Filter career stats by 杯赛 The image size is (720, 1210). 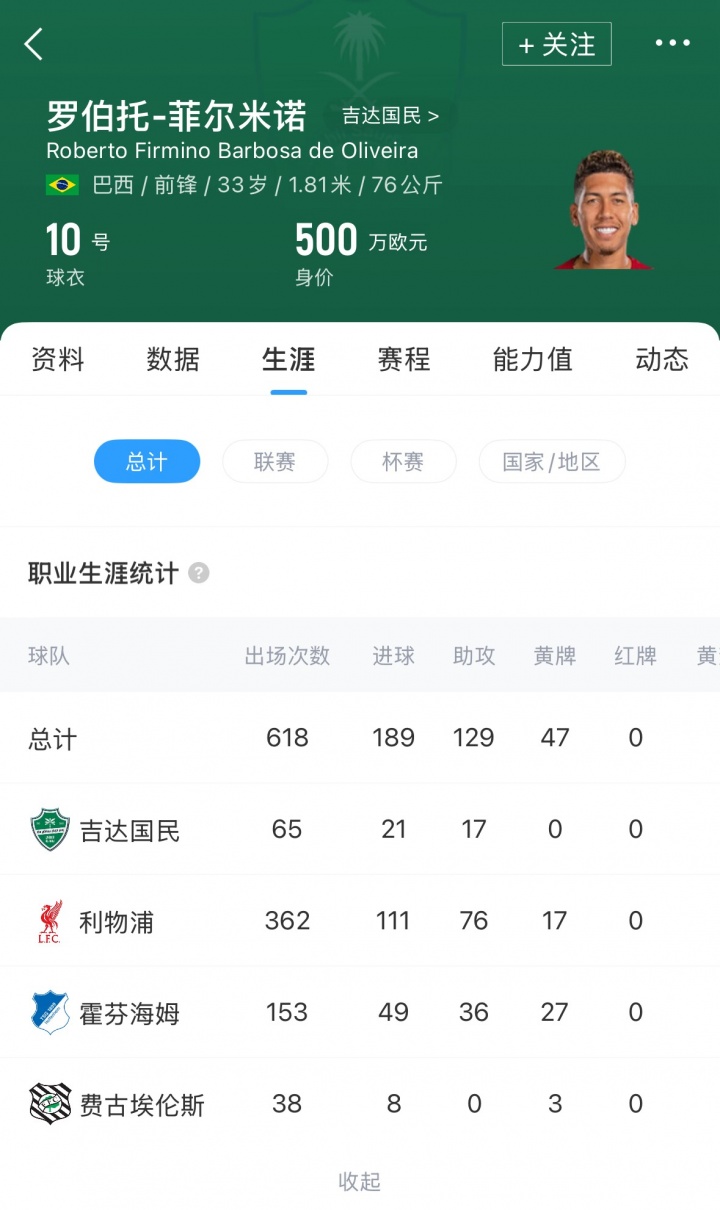403,462
